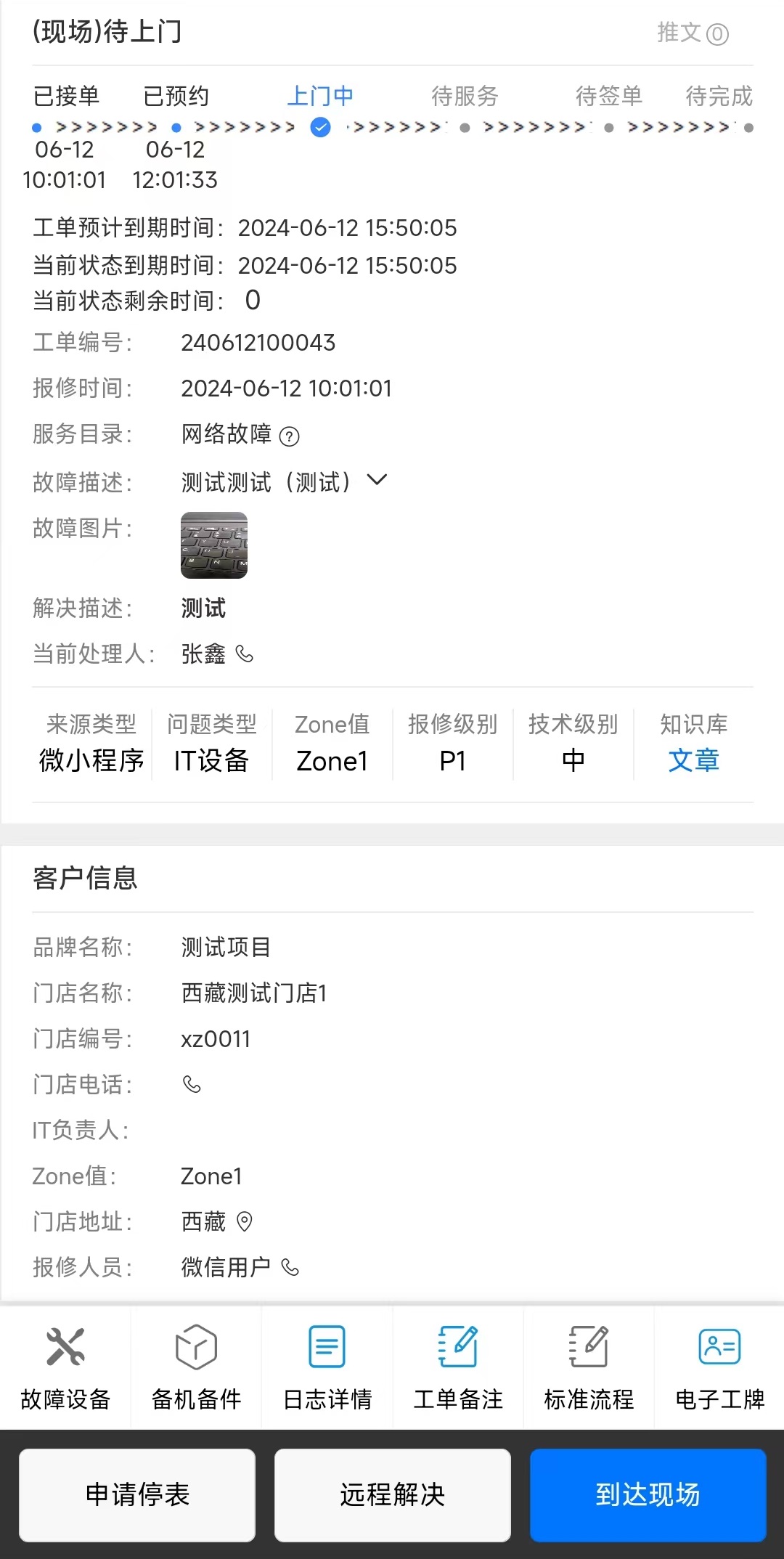Open 备机备件 spare parts
This screenshot has height=1559, width=784.
(x=196, y=1367)
